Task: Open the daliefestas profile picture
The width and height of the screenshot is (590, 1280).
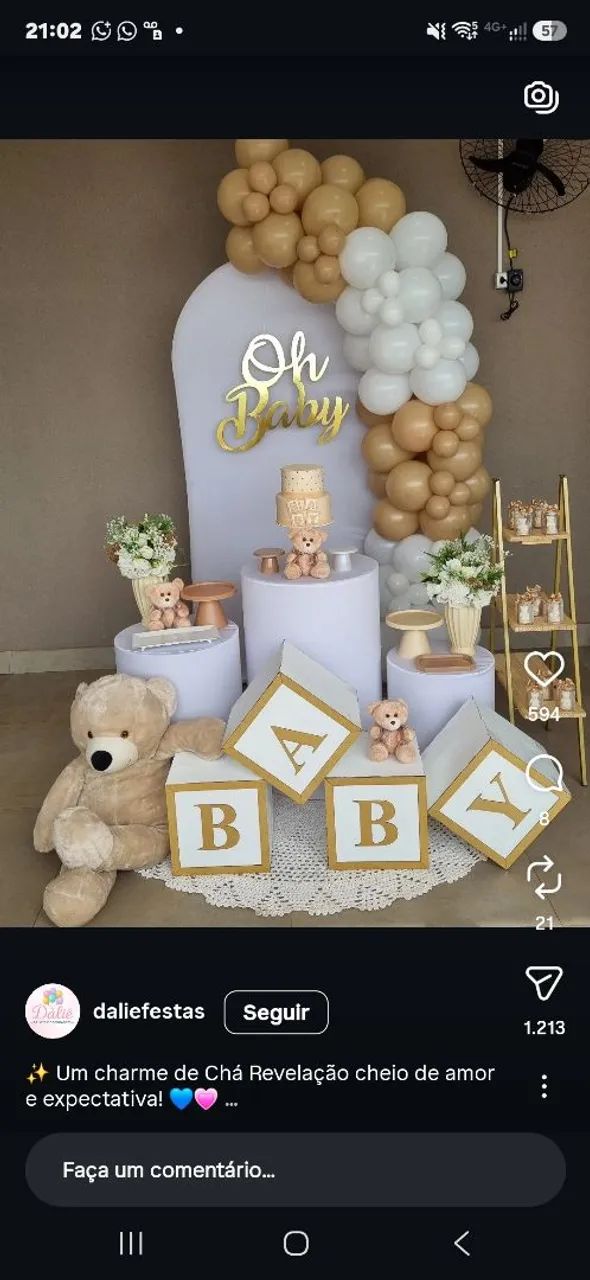Action: click(52, 1011)
